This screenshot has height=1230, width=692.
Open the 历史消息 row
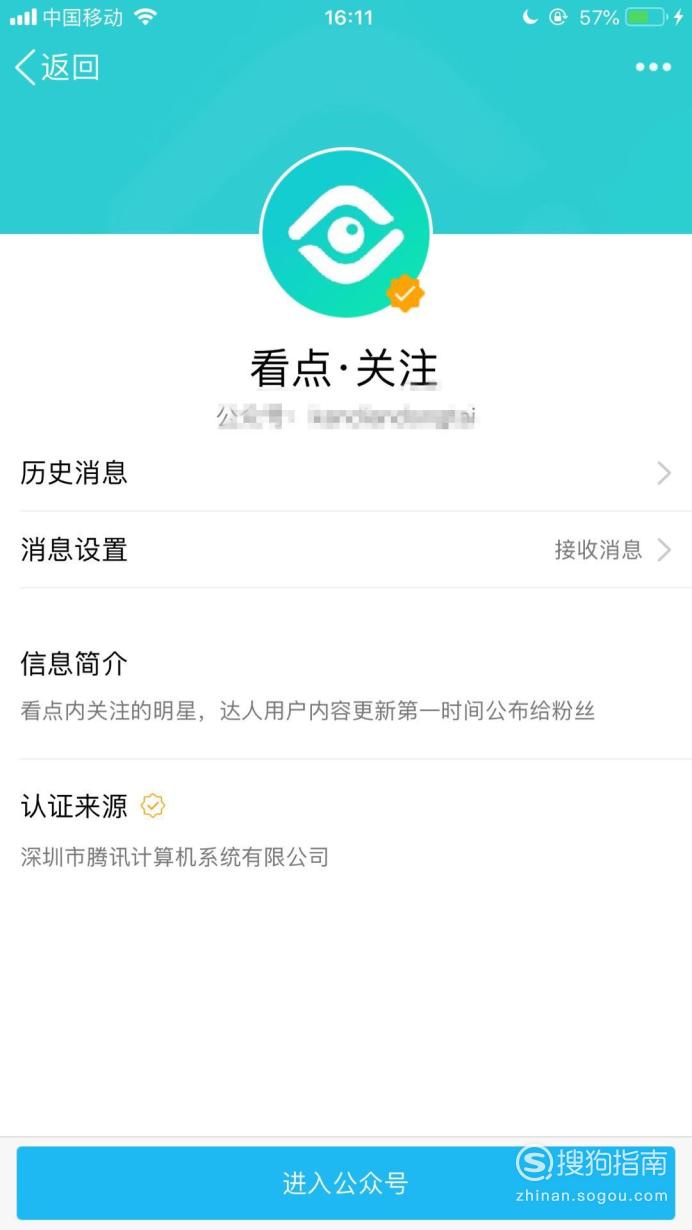pyautogui.click(x=346, y=473)
